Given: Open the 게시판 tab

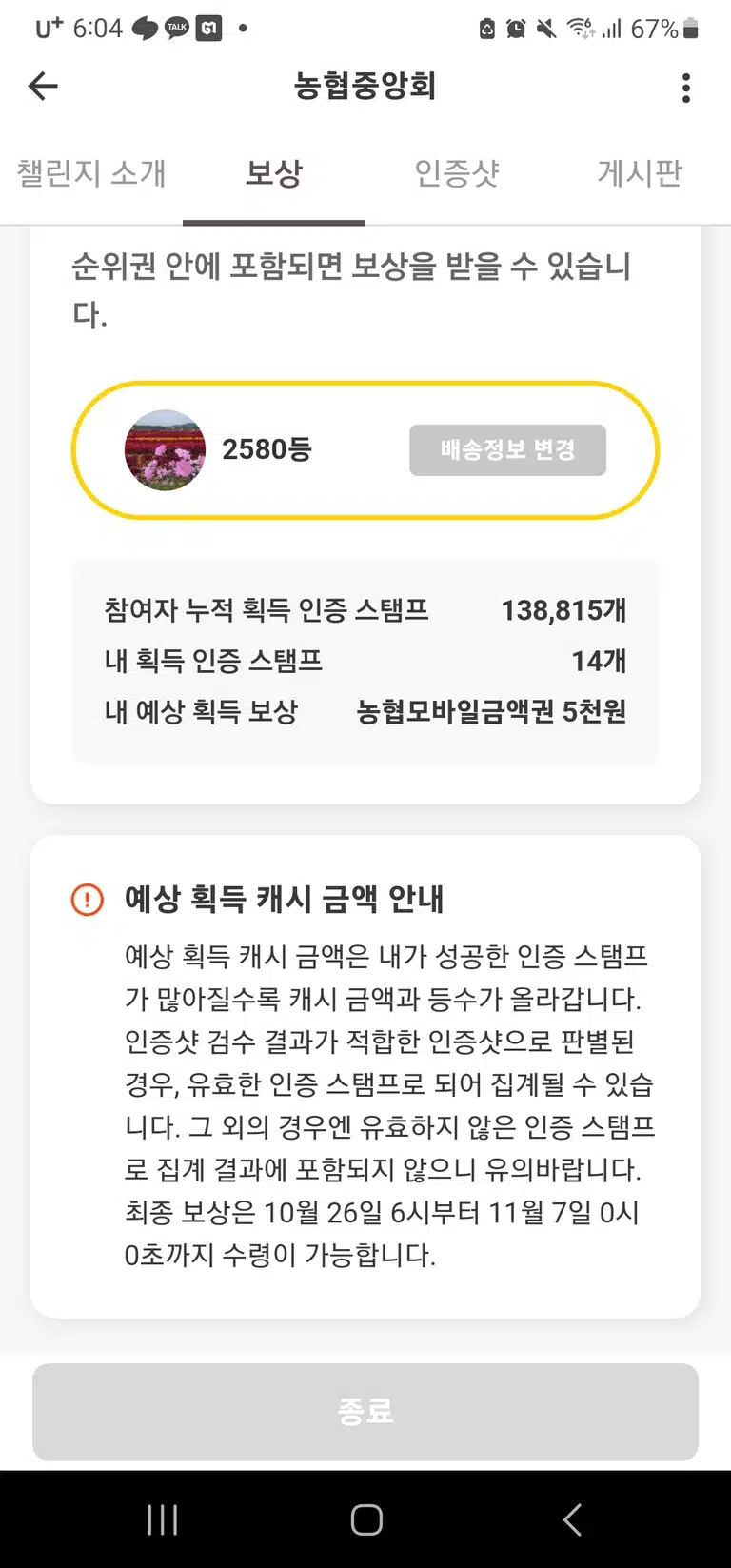Looking at the screenshot, I should pos(640,173).
